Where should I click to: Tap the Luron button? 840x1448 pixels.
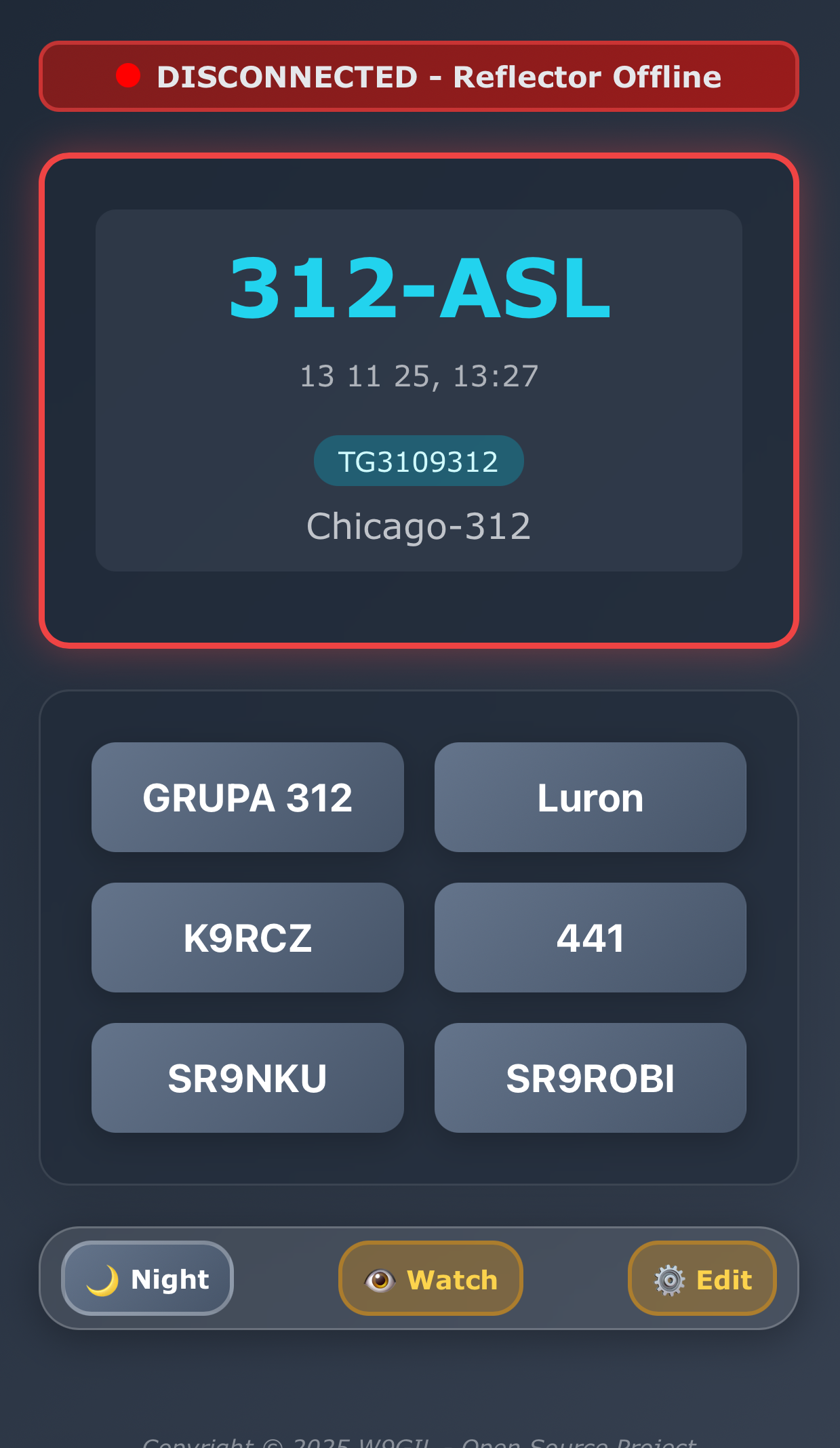click(590, 797)
